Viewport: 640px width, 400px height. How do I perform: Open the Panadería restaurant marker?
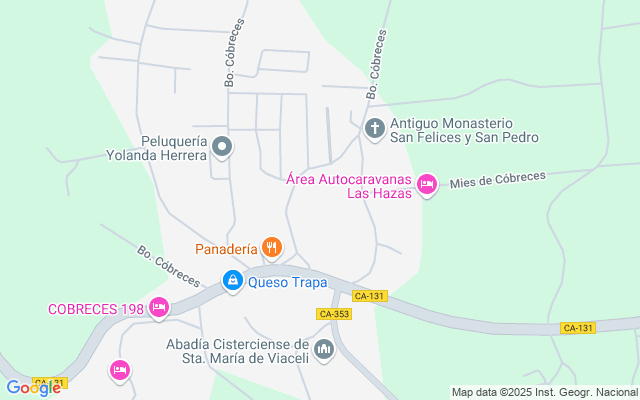pyautogui.click(x=271, y=246)
